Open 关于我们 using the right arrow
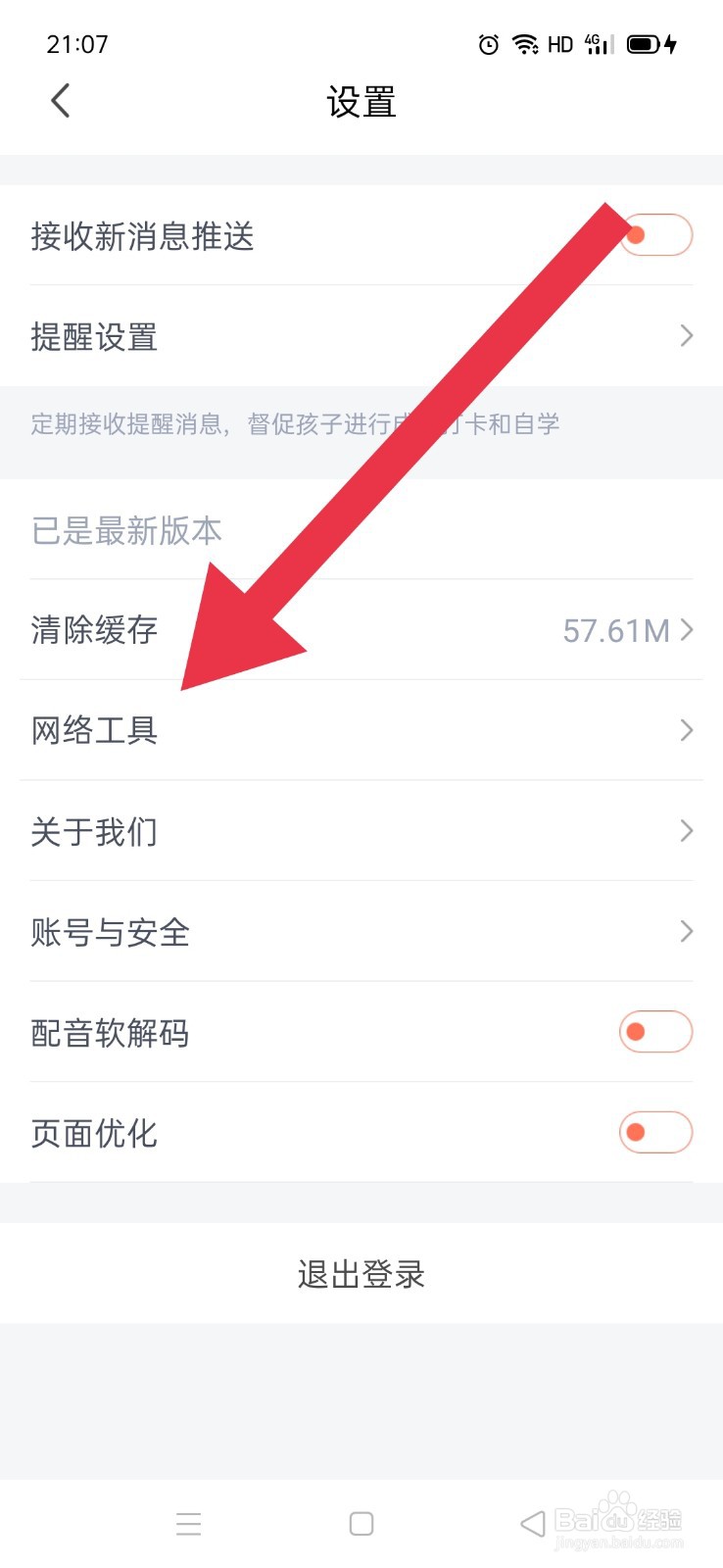 pyautogui.click(x=686, y=831)
